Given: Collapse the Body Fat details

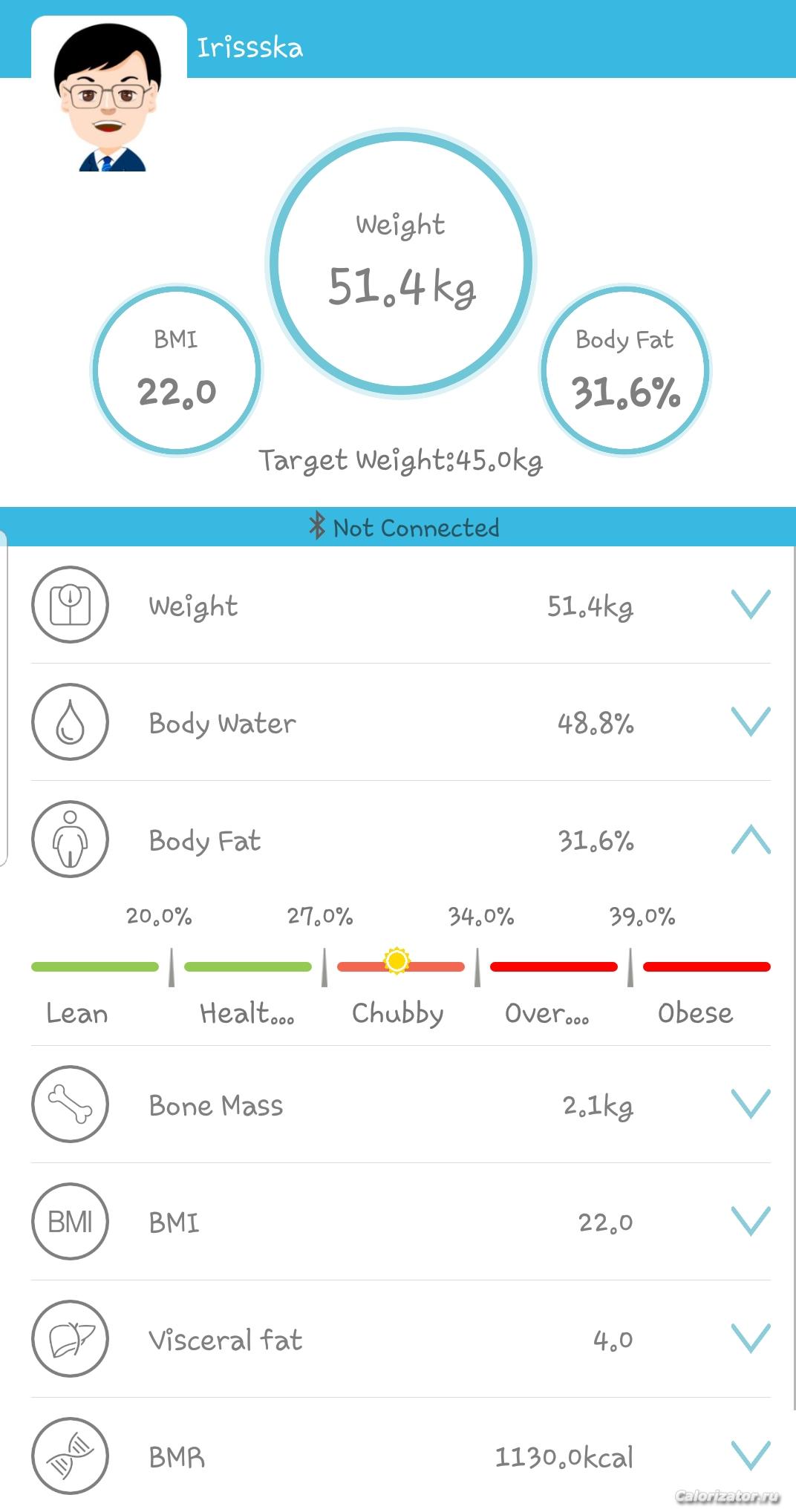Looking at the screenshot, I should (x=750, y=840).
